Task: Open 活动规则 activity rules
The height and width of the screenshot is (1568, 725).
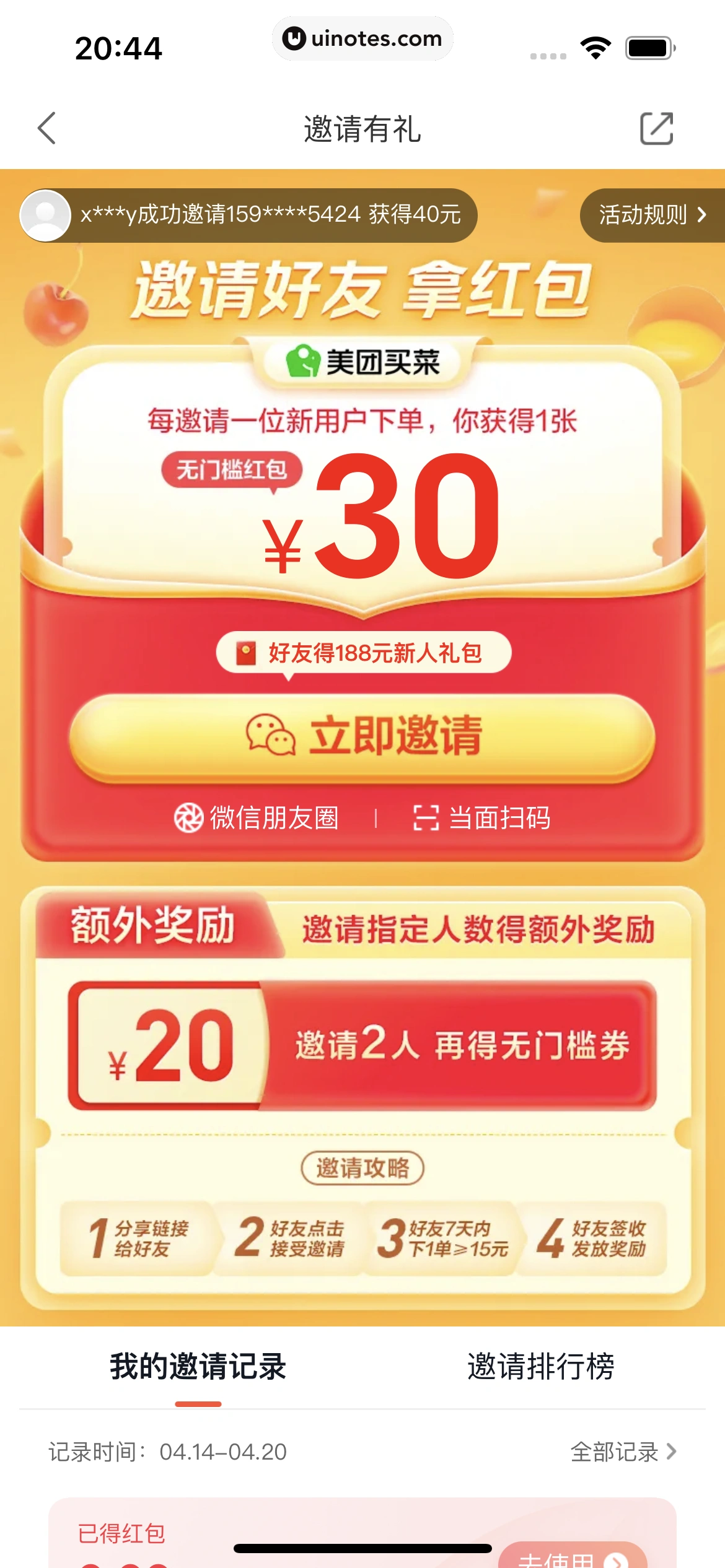Action: pos(651,215)
